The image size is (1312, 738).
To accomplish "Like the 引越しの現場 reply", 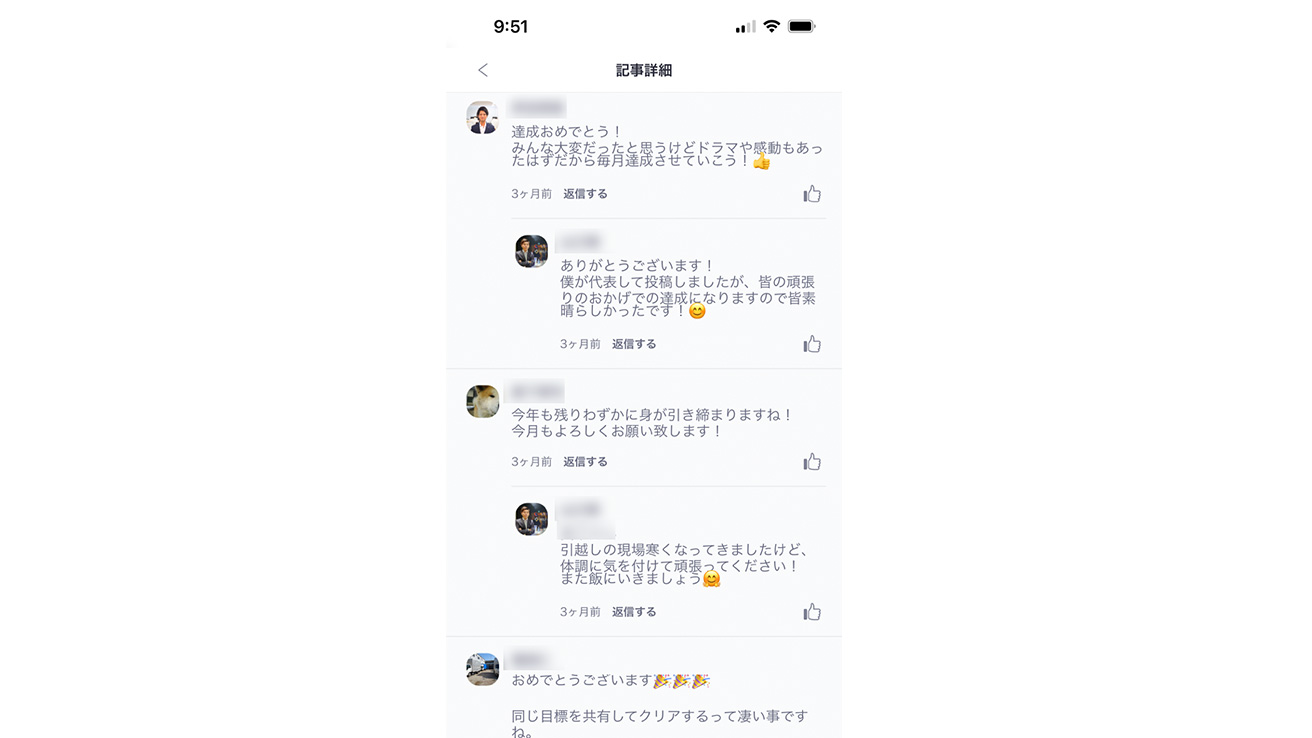I will [812, 612].
